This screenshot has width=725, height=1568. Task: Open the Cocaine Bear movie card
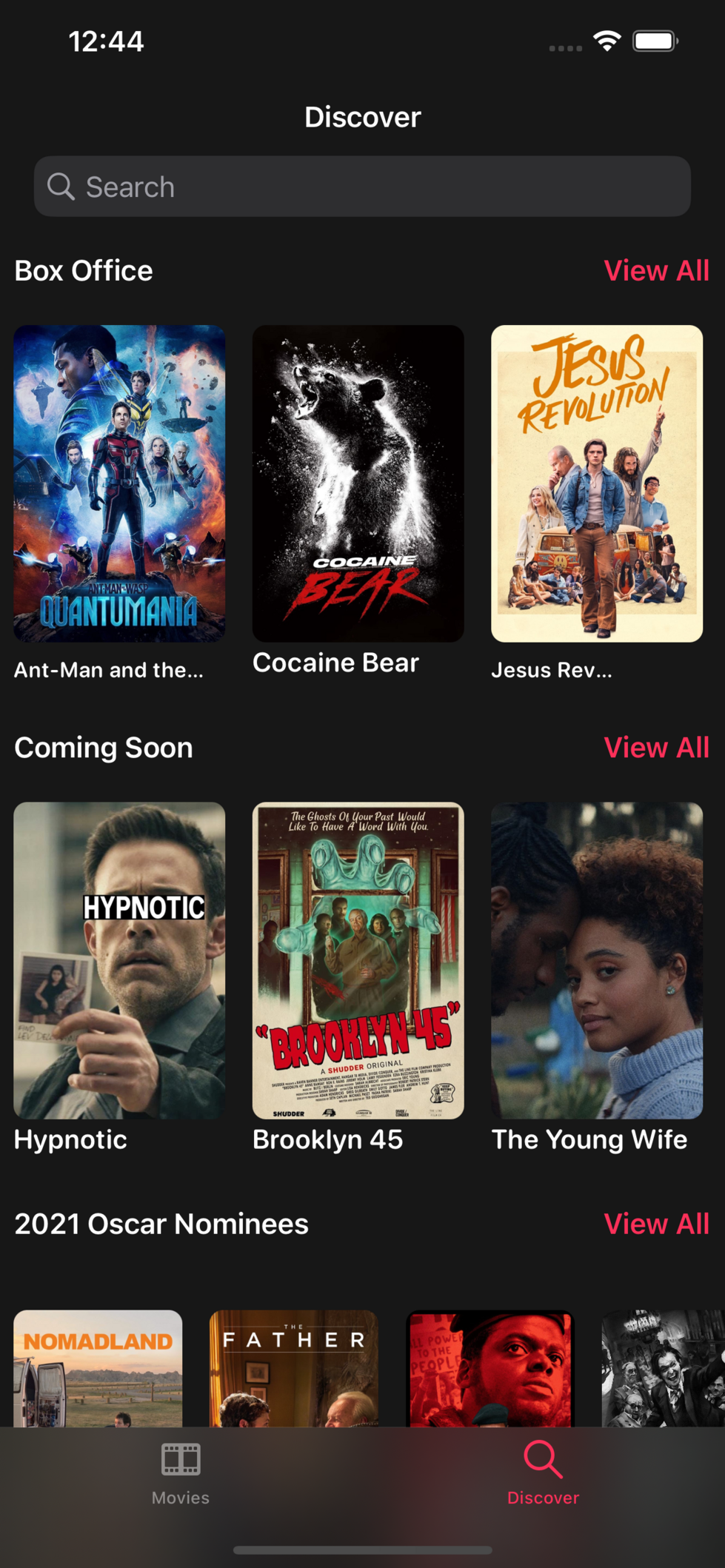pyautogui.click(x=358, y=483)
